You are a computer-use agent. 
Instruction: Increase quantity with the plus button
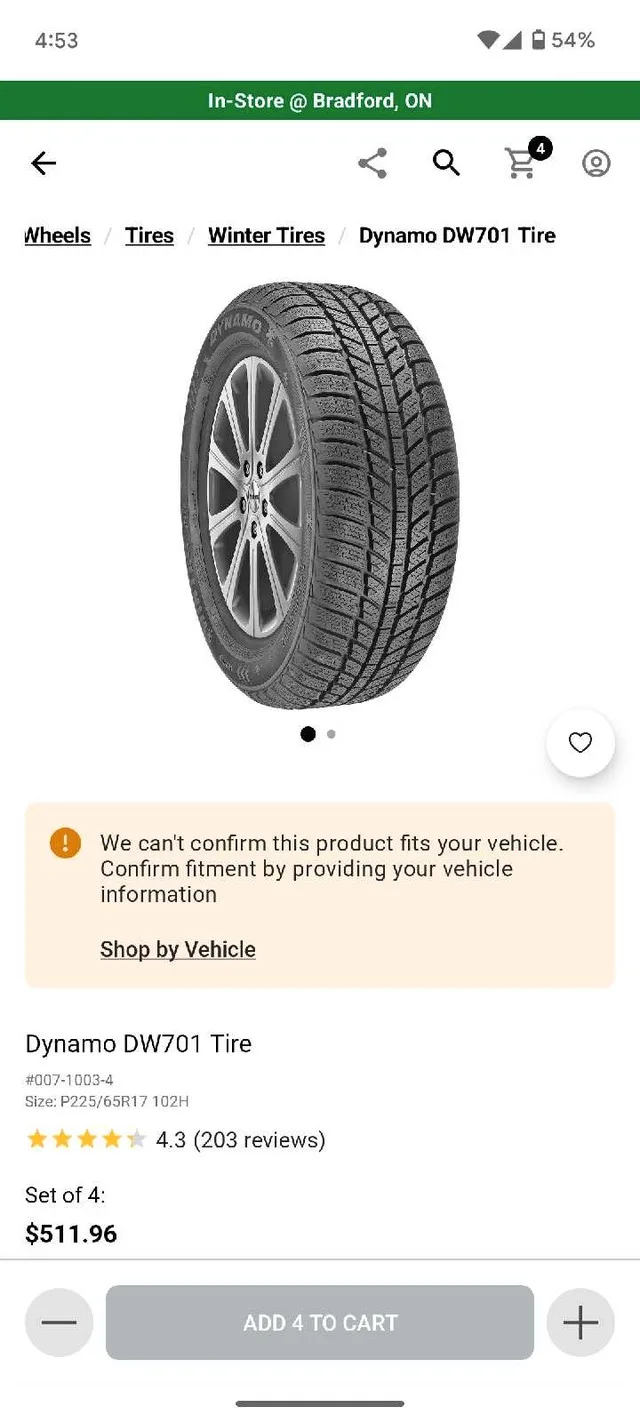click(x=580, y=1322)
